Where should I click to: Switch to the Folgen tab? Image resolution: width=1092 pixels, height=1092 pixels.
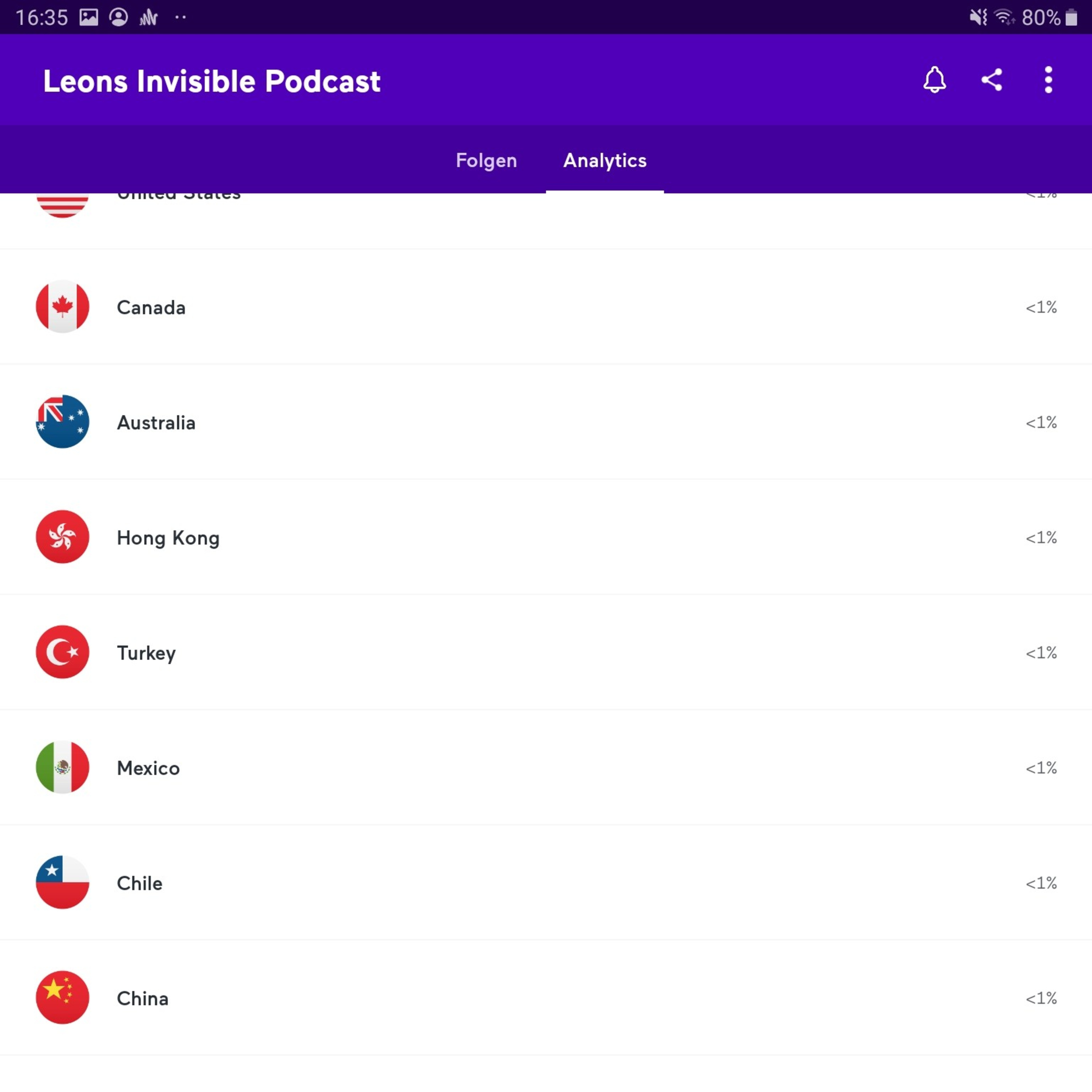(486, 161)
